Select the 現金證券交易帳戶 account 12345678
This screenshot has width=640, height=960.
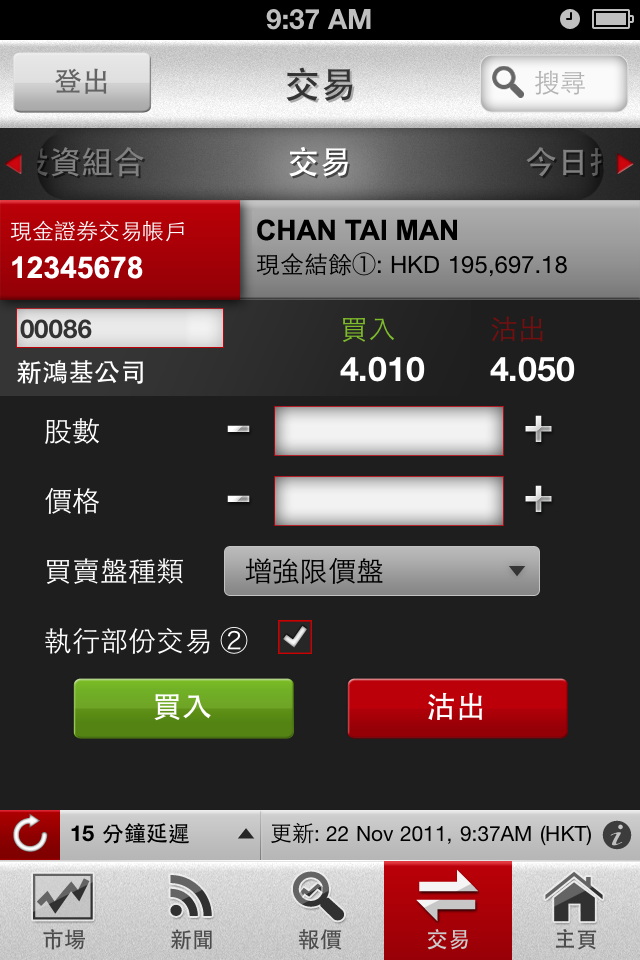coord(120,250)
